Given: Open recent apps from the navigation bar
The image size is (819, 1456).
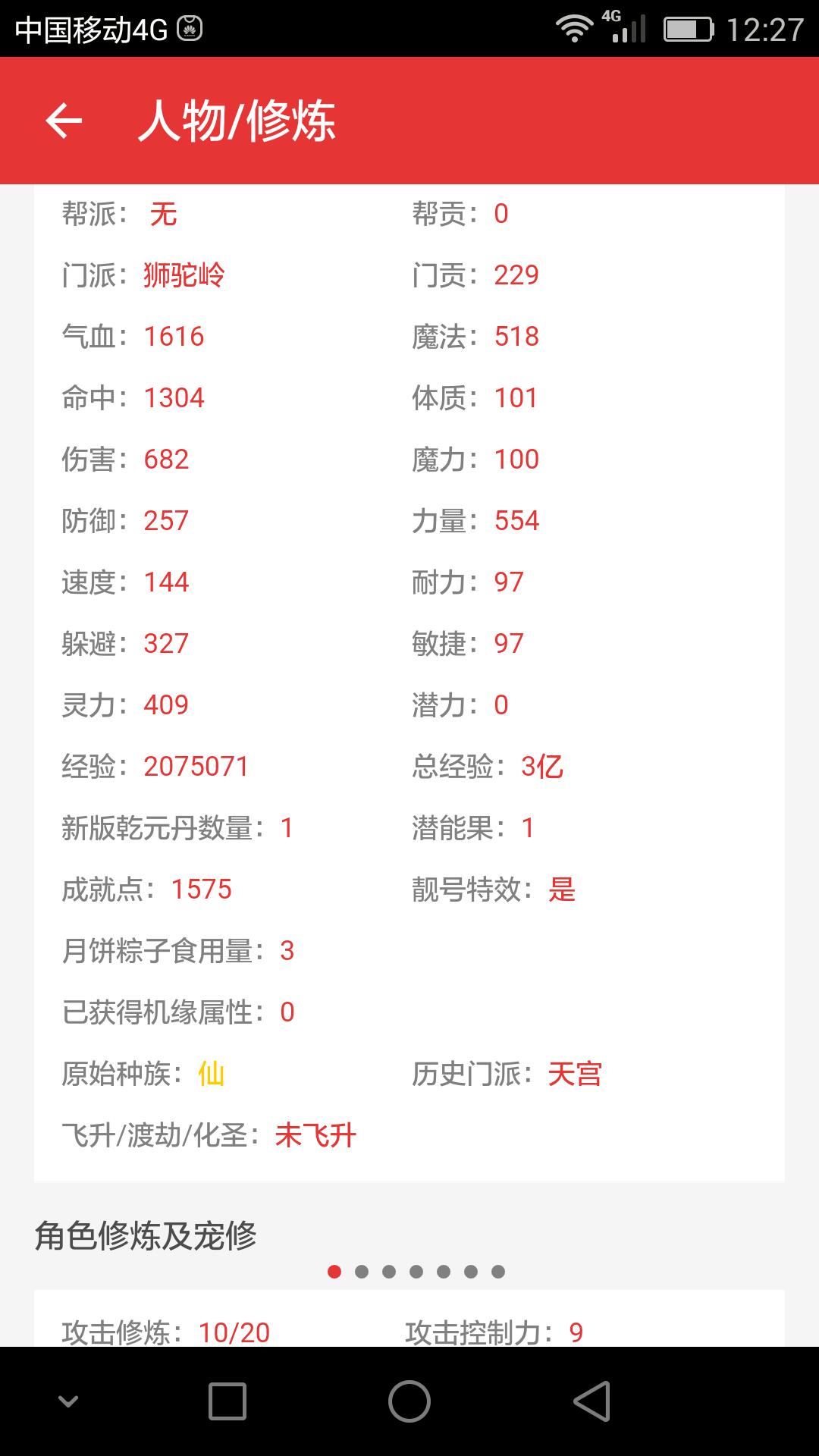Looking at the screenshot, I should tap(227, 1401).
